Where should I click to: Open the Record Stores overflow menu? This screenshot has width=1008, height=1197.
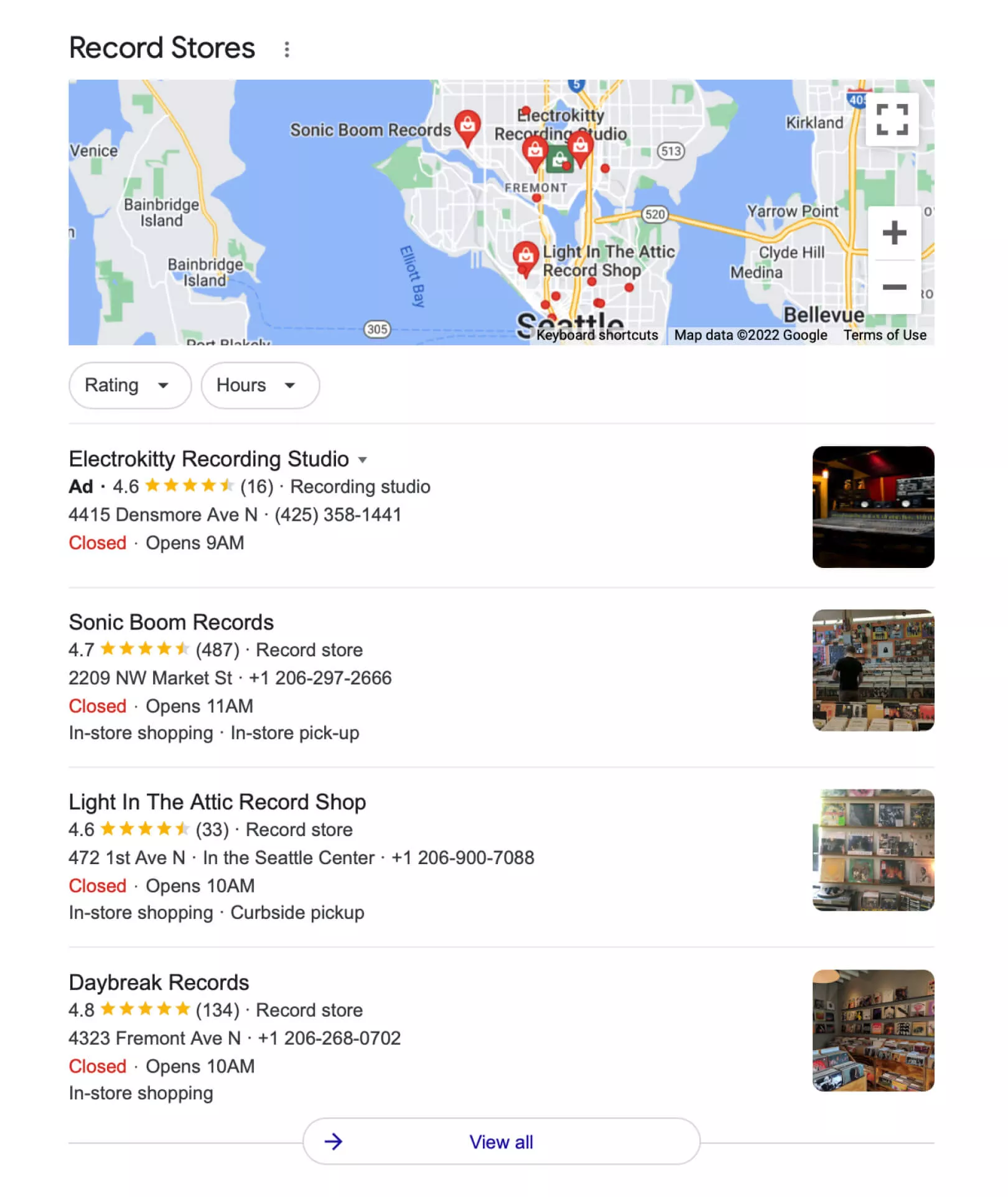[x=286, y=49]
